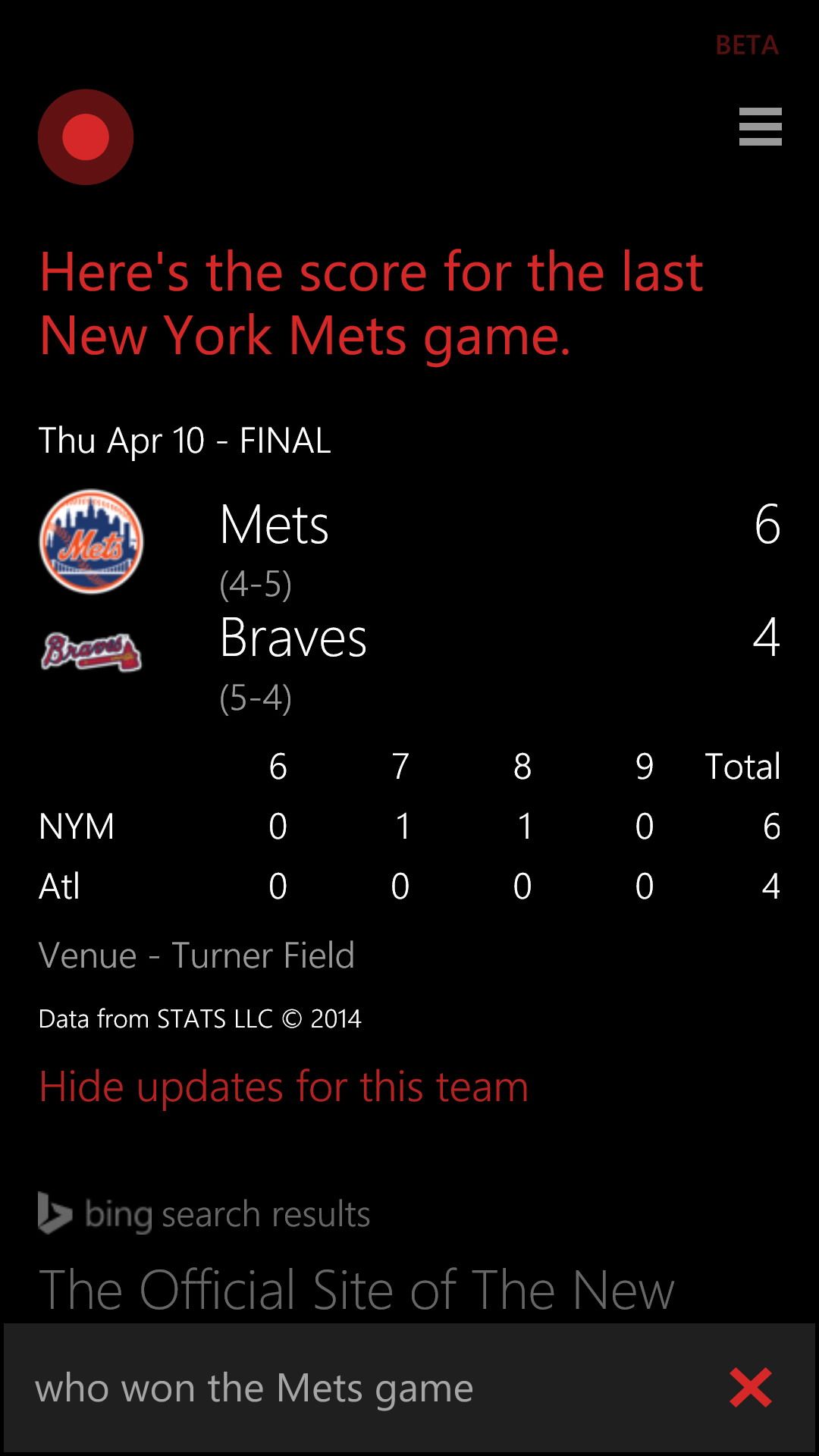The height and width of the screenshot is (1456, 819).
Task: Tap the red Cortana circle icon
Action: pos(86,137)
